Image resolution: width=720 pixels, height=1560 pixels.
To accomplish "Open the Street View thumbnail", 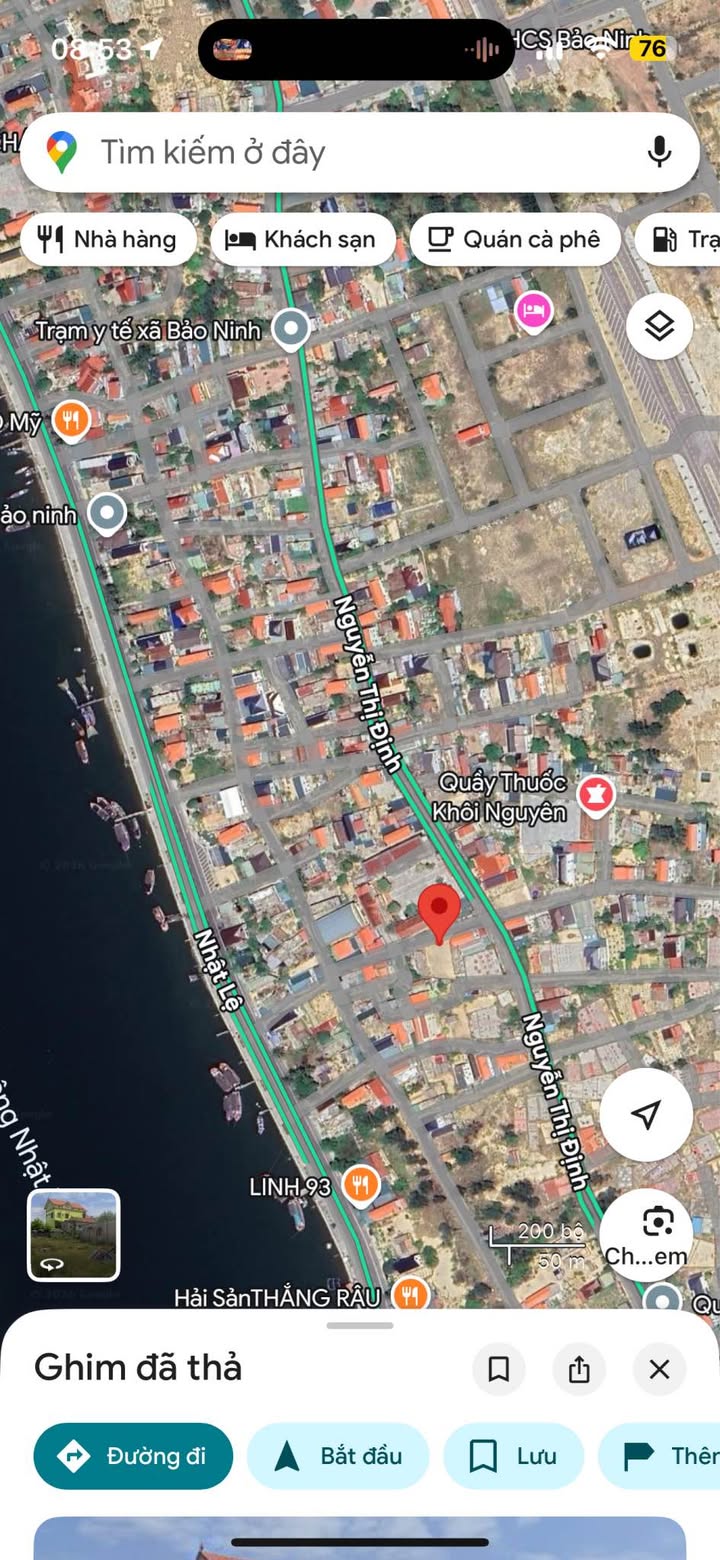I will point(74,1235).
